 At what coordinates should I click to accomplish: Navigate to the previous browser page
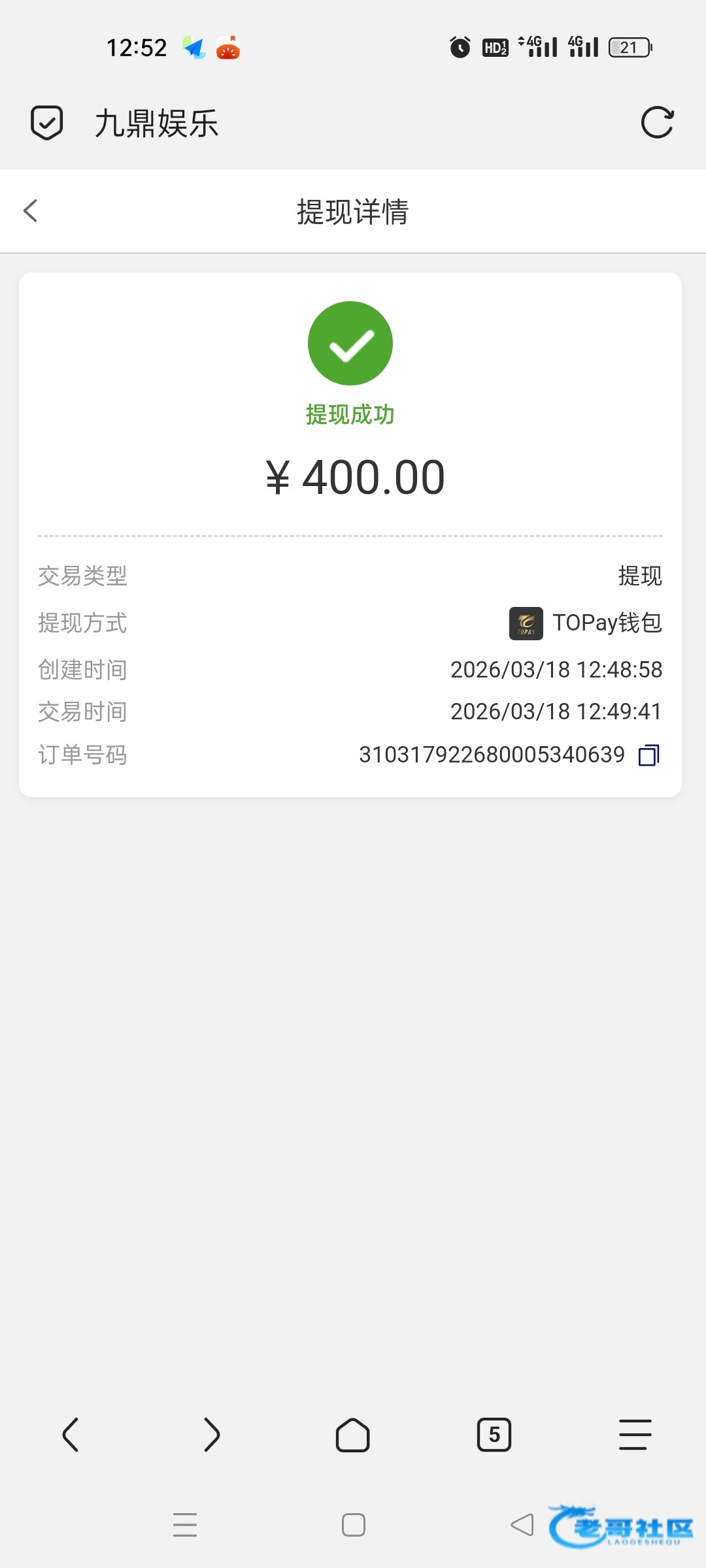tap(71, 1435)
